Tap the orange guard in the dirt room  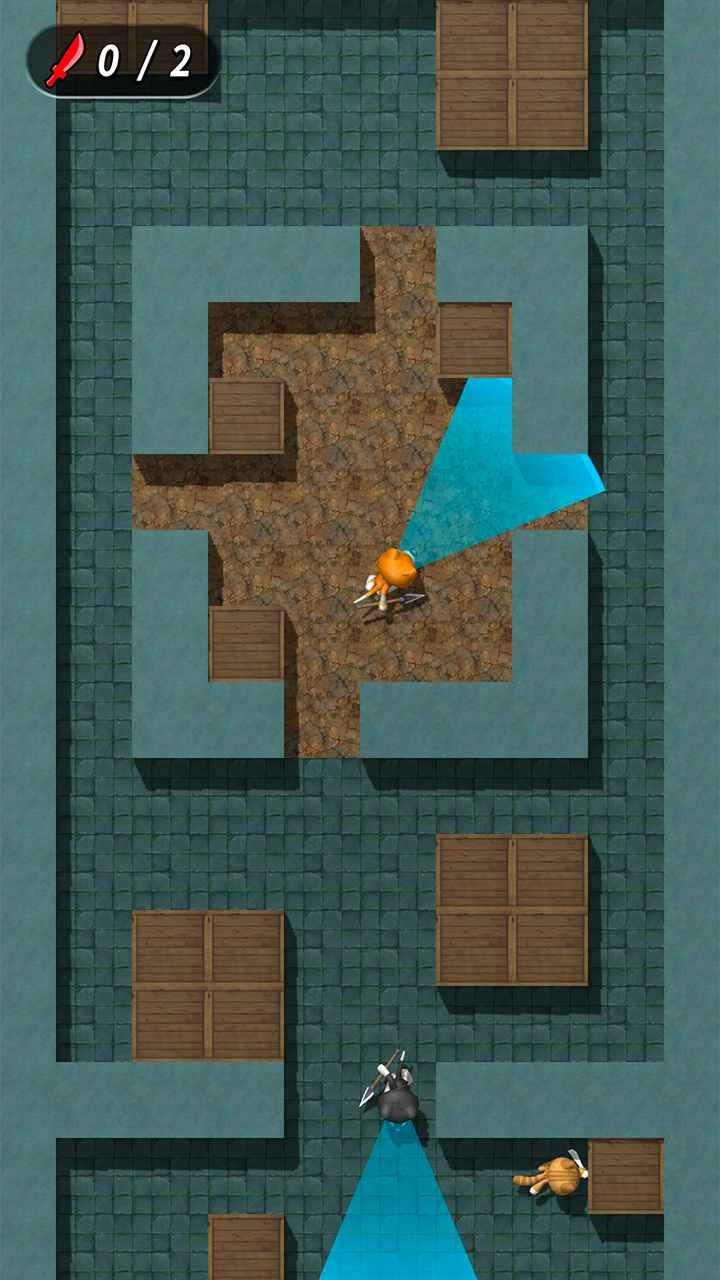tap(393, 577)
